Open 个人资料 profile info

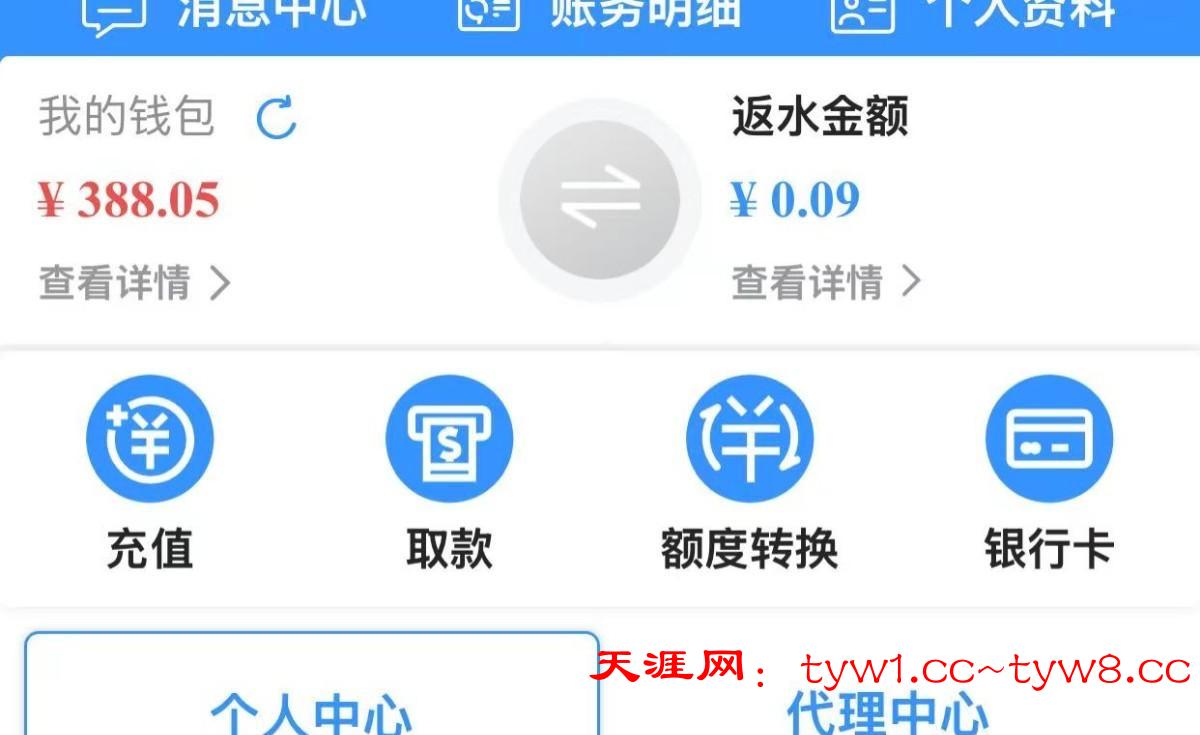[975, 14]
